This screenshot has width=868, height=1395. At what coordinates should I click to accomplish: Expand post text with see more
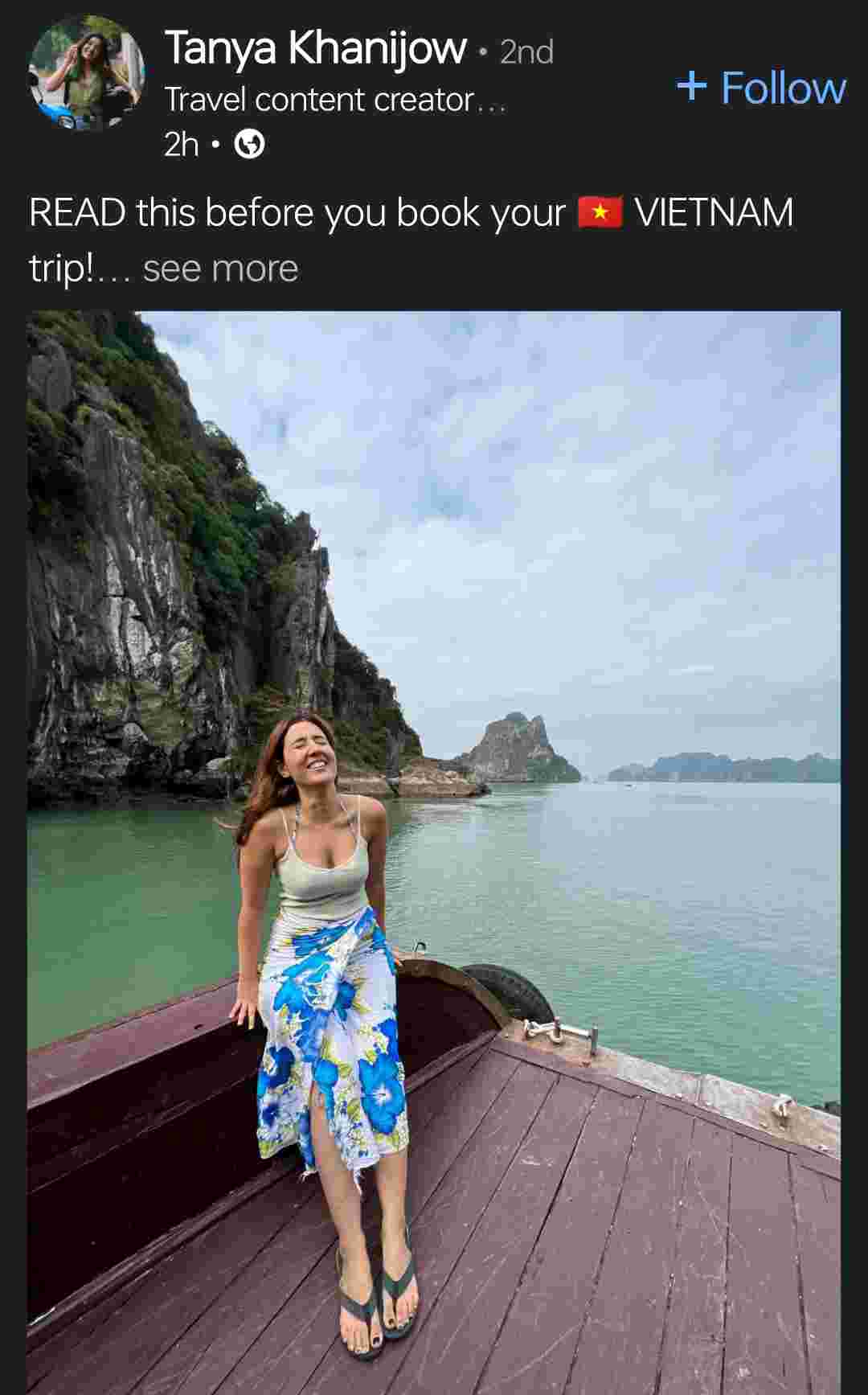[220, 268]
